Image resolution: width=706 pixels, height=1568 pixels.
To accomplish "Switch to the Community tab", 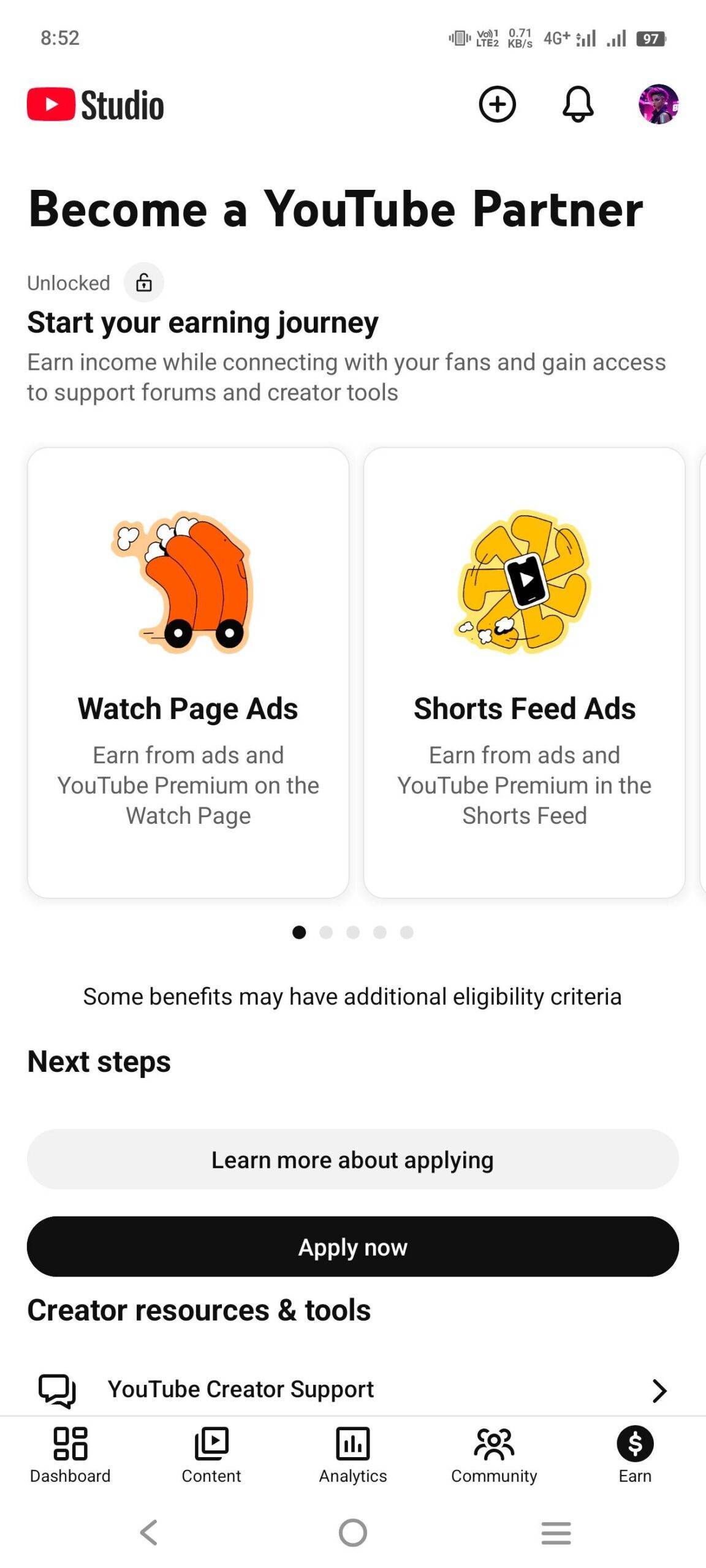I will coord(494,1454).
